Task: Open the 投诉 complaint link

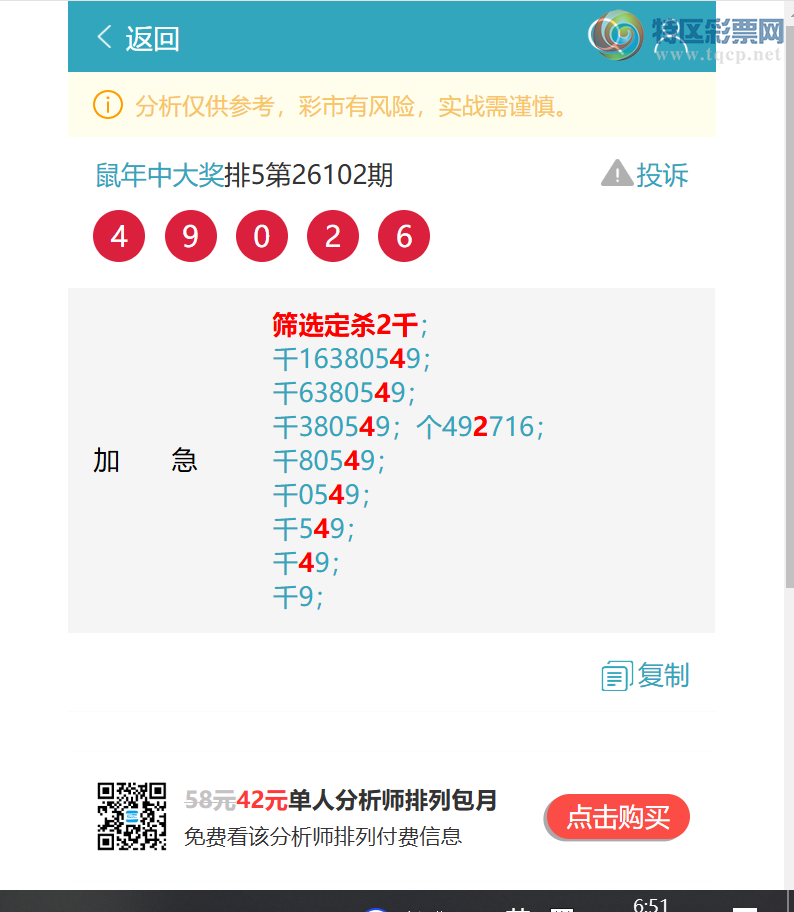Action: pos(647,175)
